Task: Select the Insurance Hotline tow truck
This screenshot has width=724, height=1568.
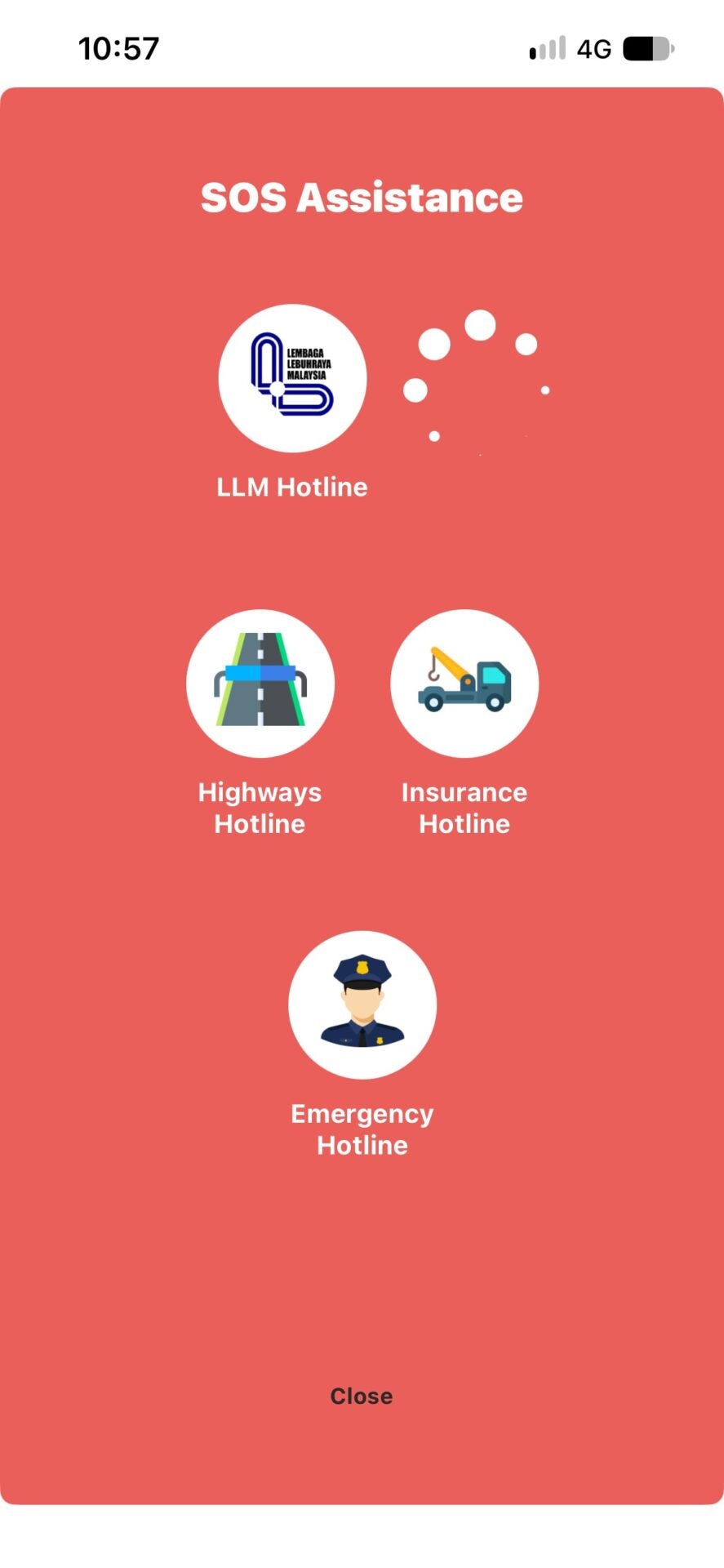Action: (x=464, y=684)
